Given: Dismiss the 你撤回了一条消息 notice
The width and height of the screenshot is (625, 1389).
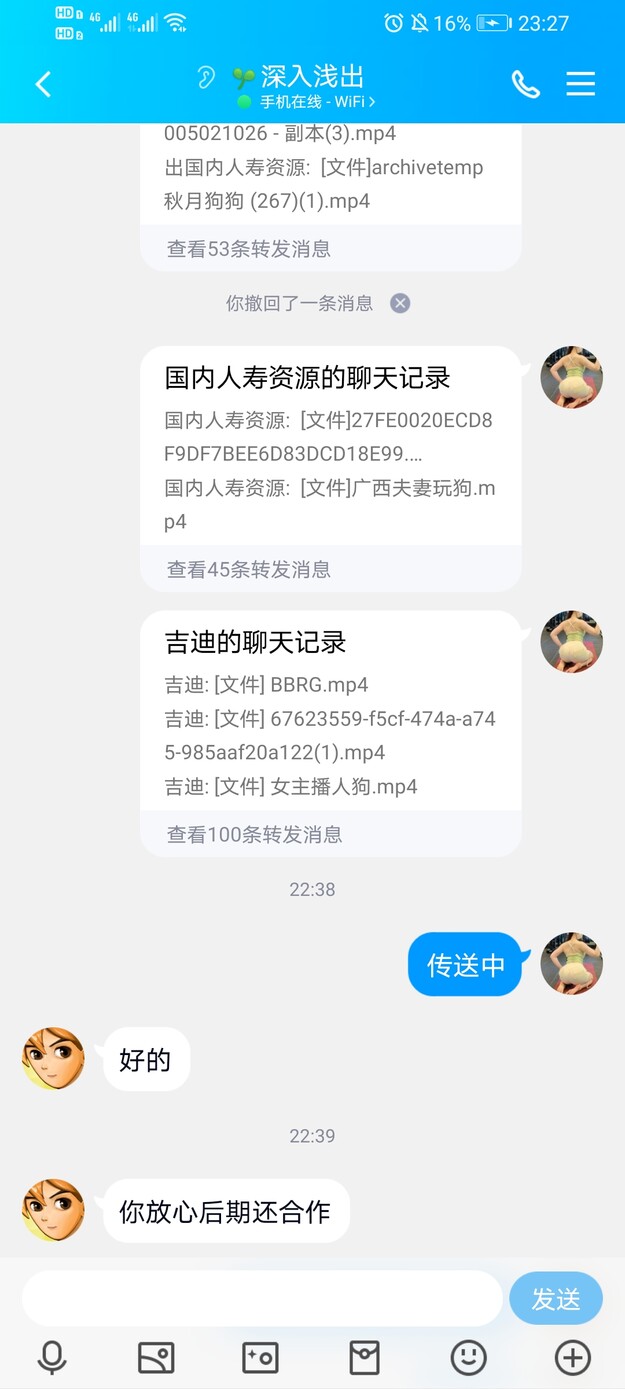Looking at the screenshot, I should tap(400, 303).
